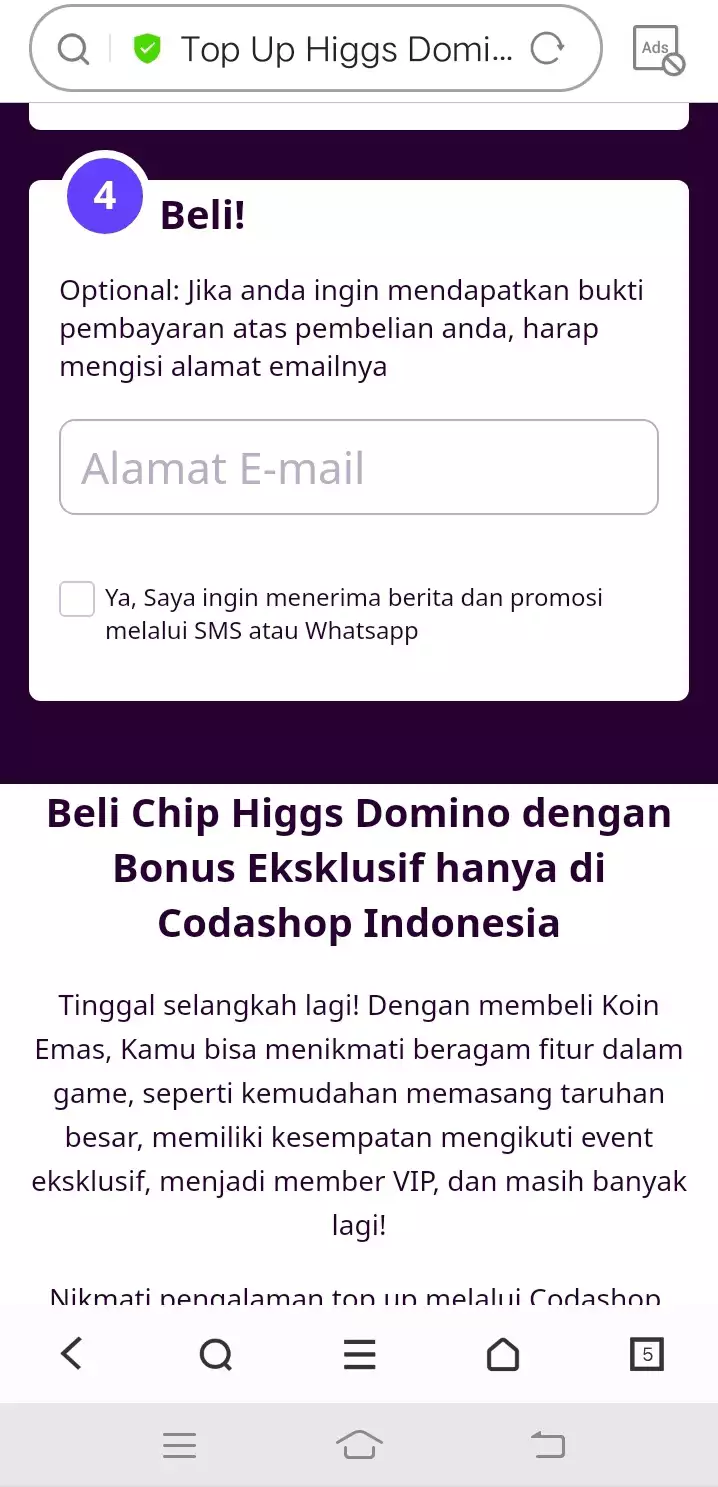The width and height of the screenshot is (718, 1487).
Task: Go back to the previous page
Action: [x=71, y=1354]
